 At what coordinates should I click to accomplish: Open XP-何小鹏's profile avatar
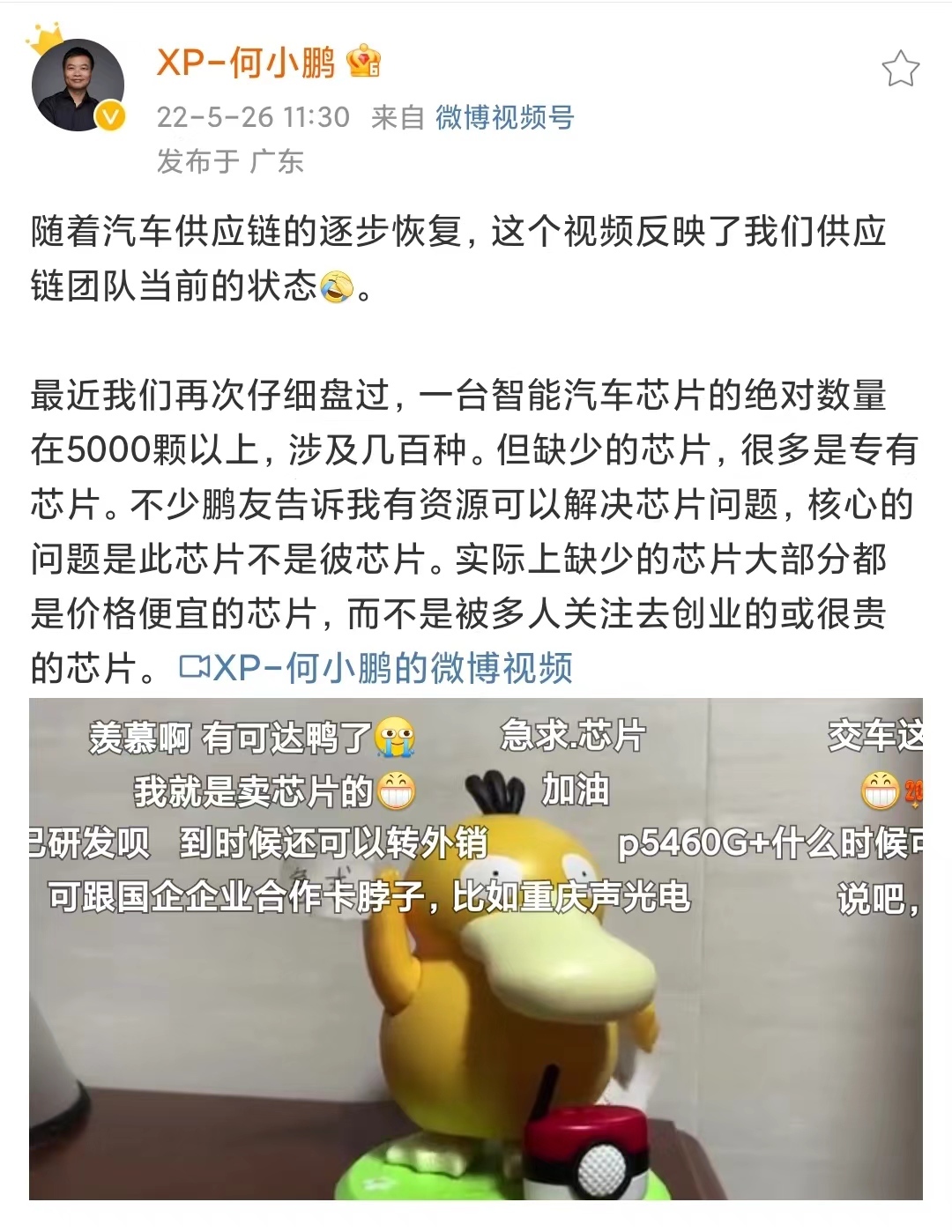[x=78, y=85]
